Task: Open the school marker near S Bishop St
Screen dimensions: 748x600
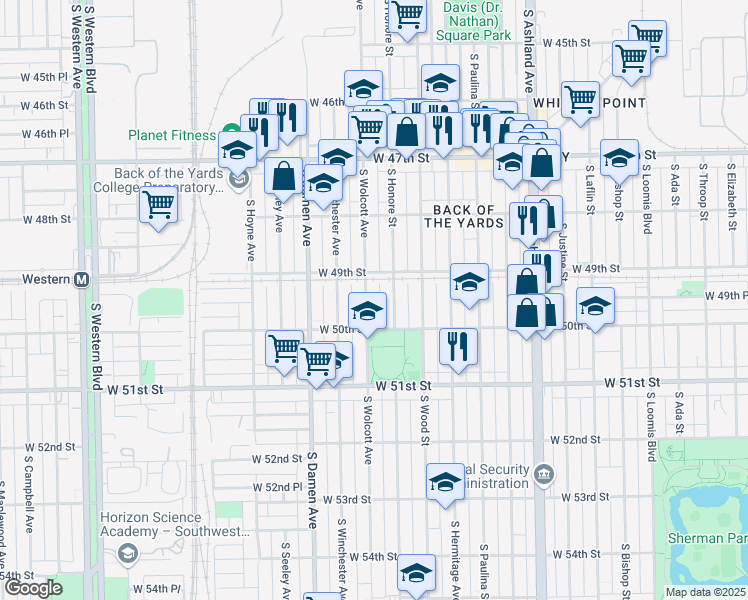Action: (619, 159)
